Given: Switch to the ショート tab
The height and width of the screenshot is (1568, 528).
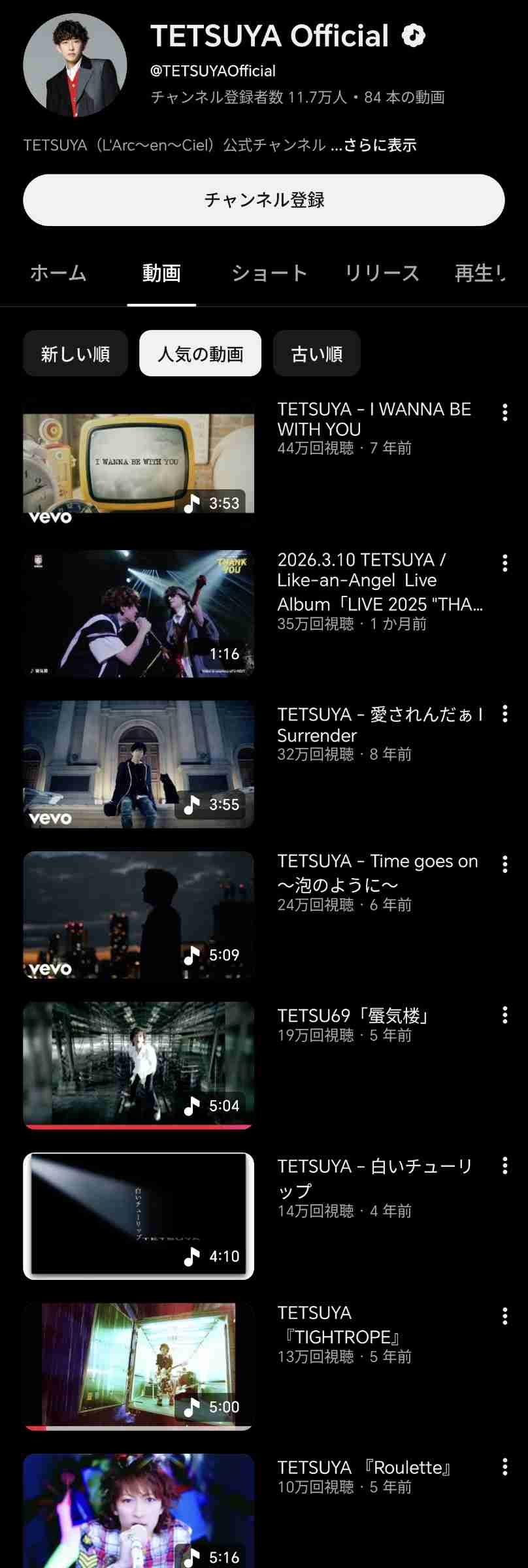Looking at the screenshot, I should (269, 273).
